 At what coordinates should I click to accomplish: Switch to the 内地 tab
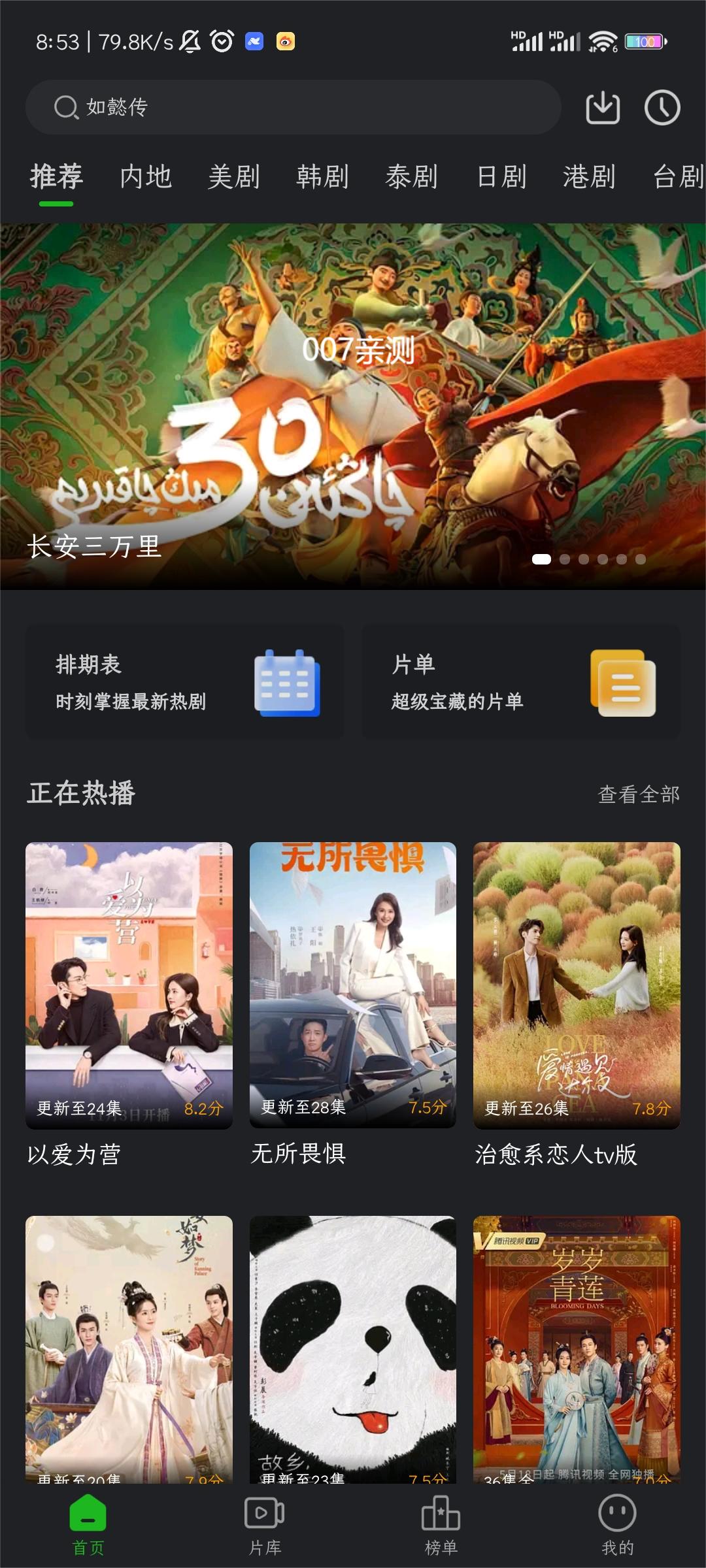(x=146, y=176)
